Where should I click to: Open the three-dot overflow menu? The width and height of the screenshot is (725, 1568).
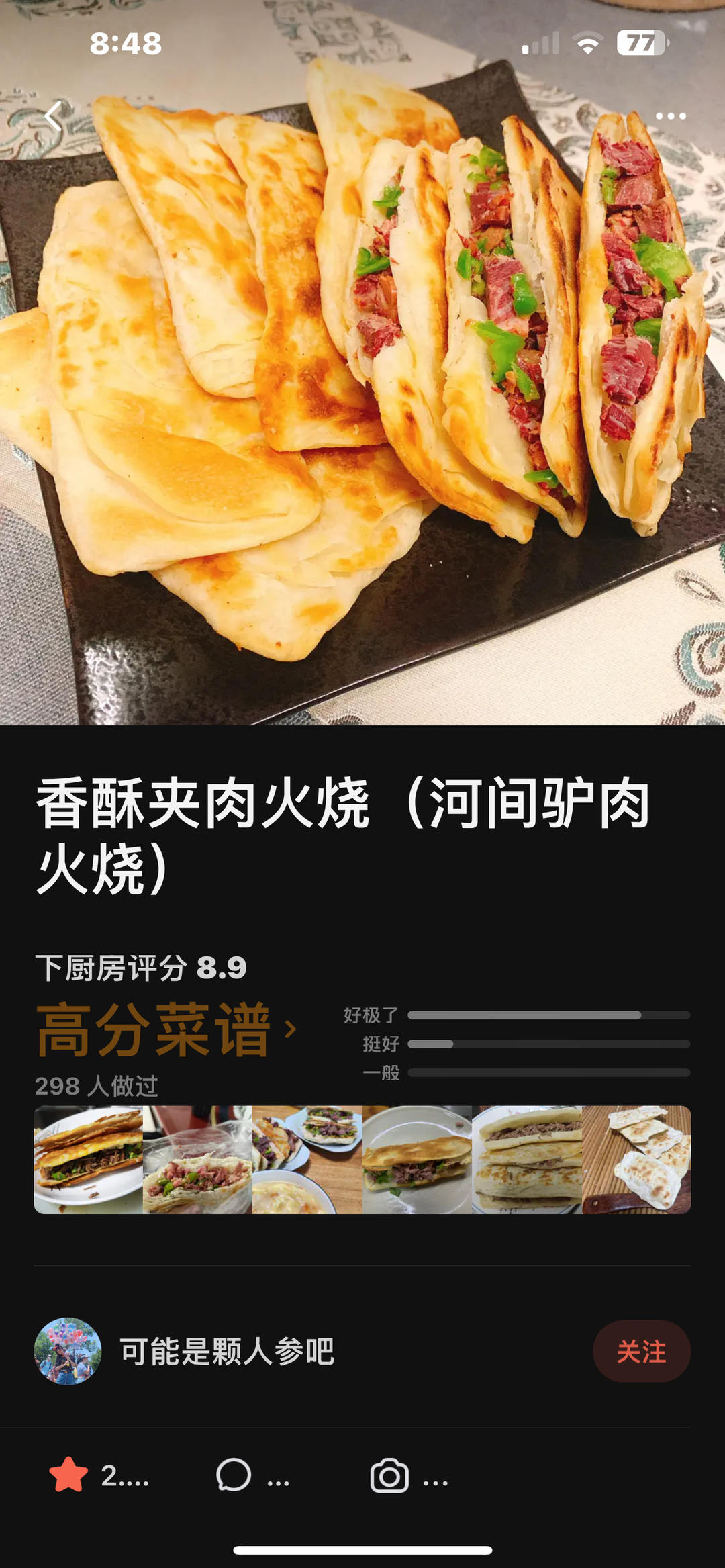pos(671,116)
